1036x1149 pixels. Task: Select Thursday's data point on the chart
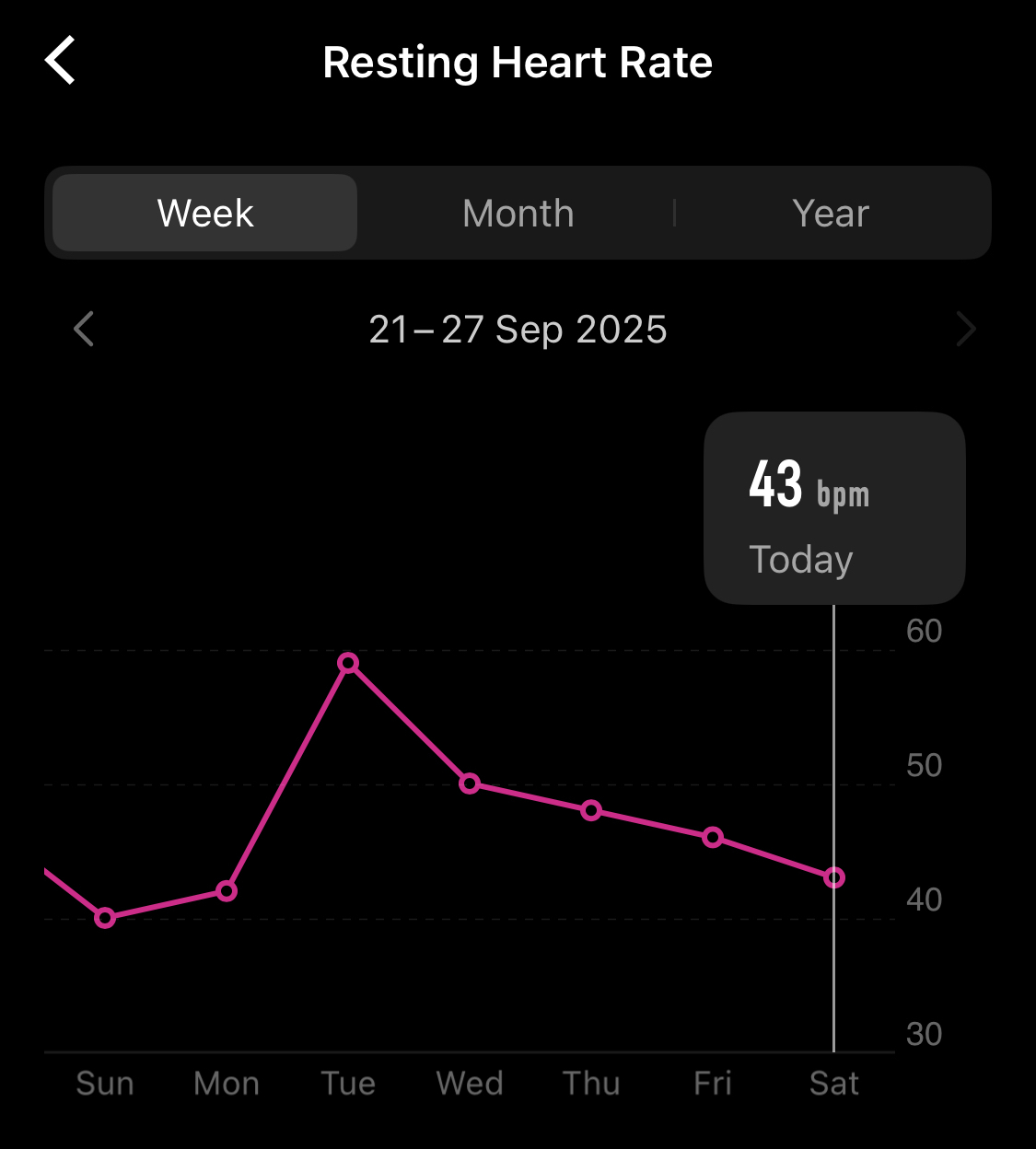click(591, 810)
